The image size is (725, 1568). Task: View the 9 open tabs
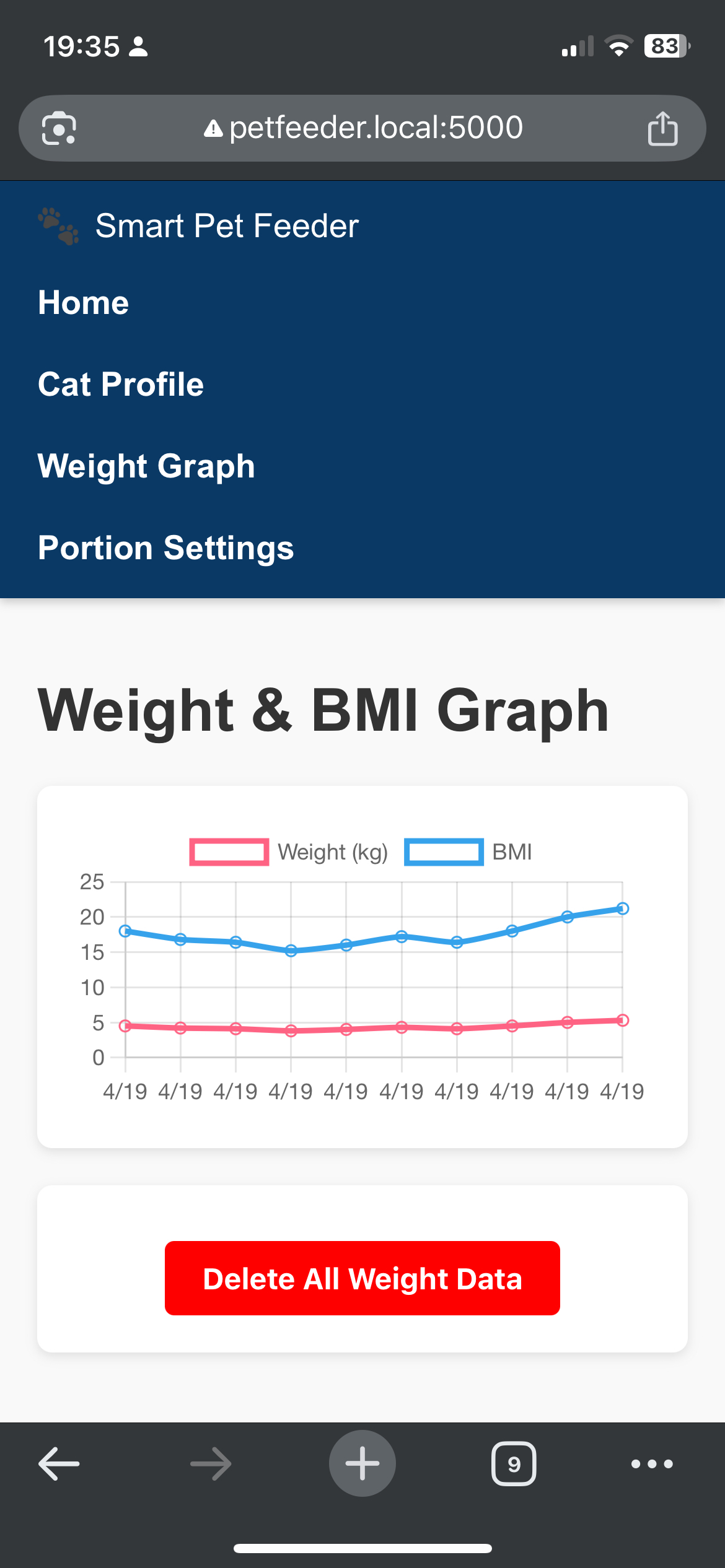(514, 1464)
